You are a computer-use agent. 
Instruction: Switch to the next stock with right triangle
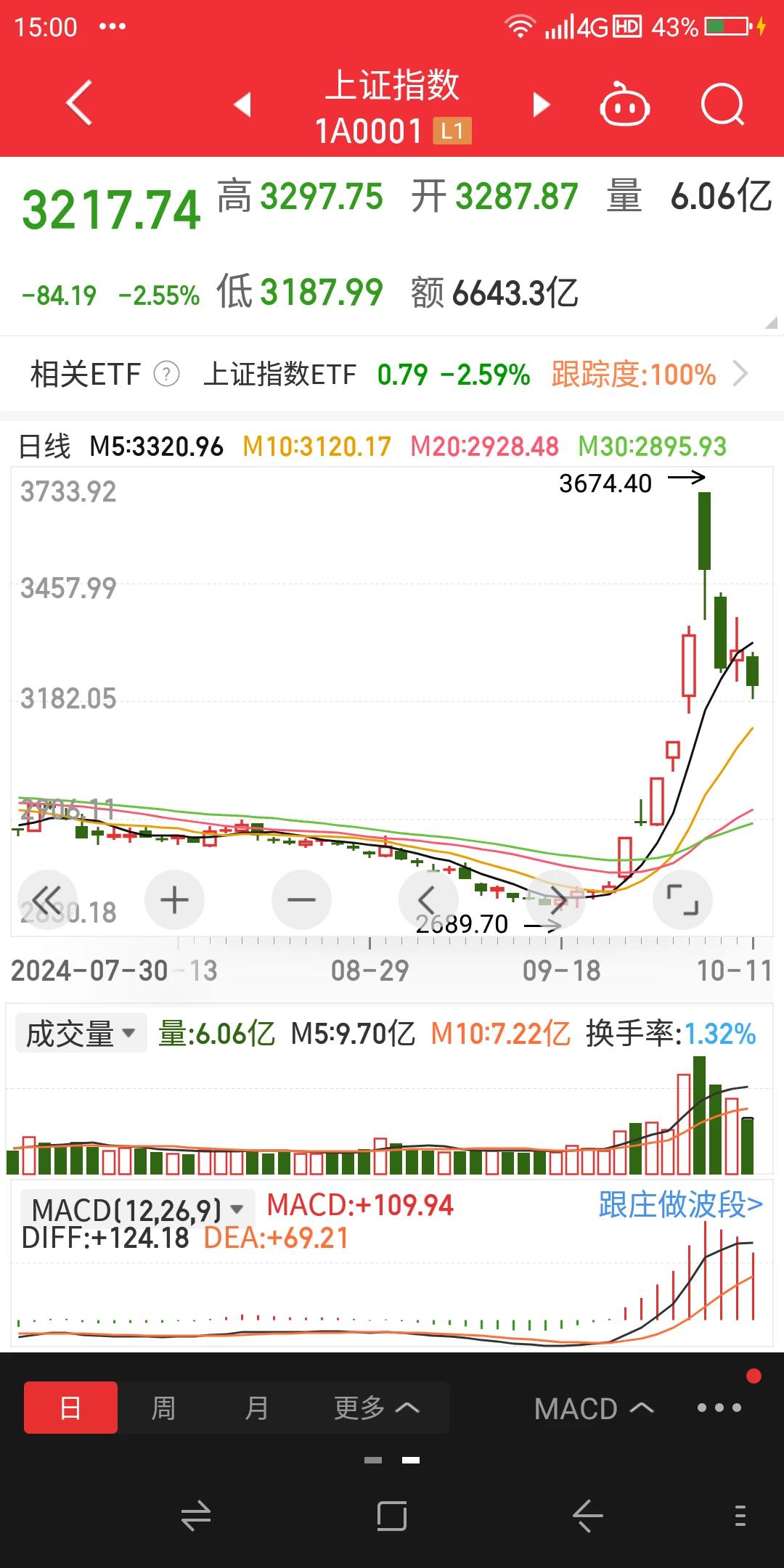(541, 105)
